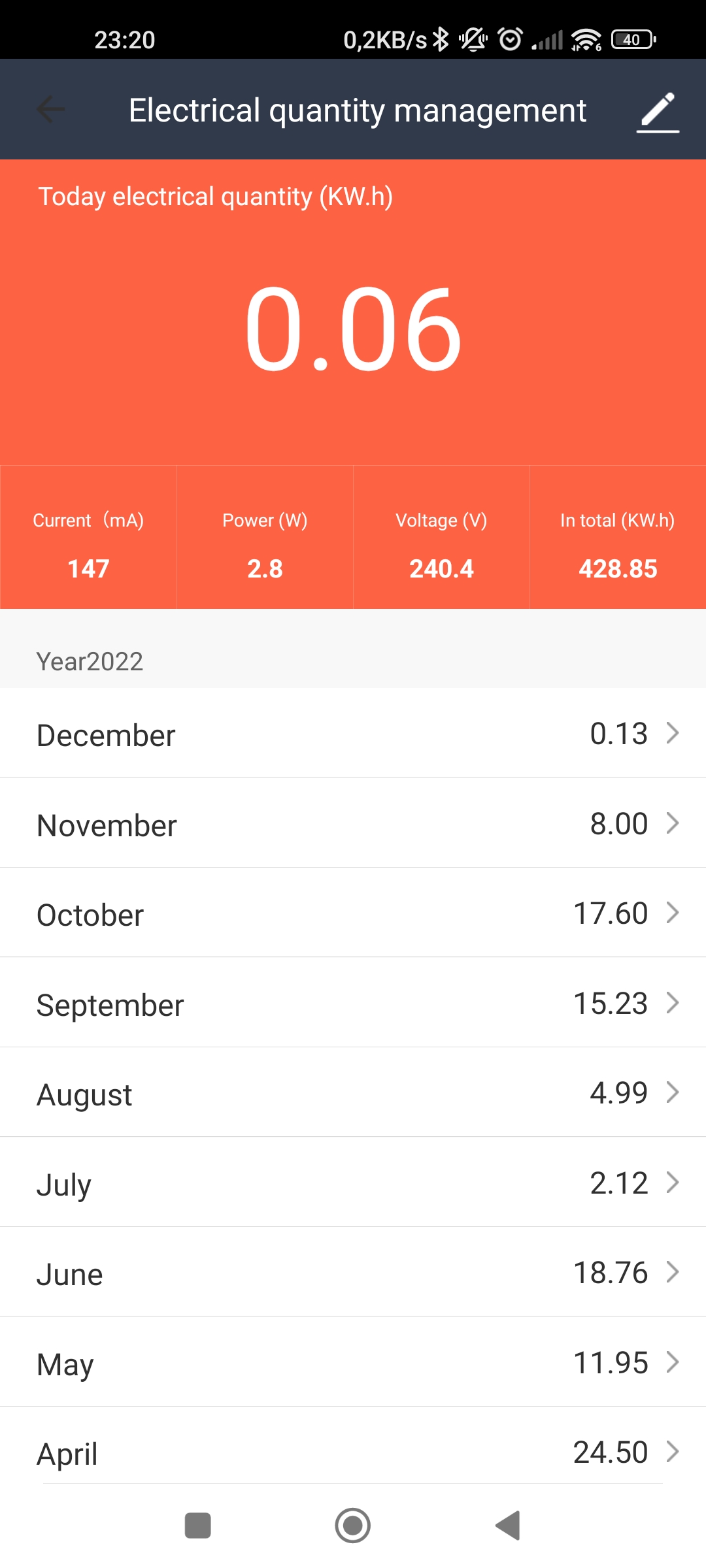Select the September entry
706x1568 pixels.
click(x=353, y=1003)
